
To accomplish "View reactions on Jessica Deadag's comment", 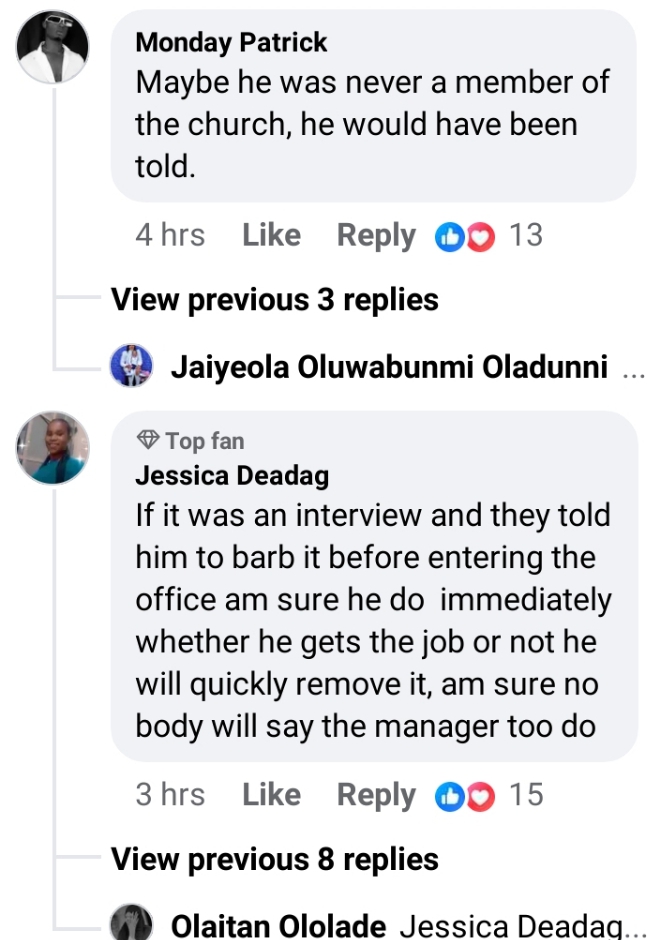I will (489, 795).
